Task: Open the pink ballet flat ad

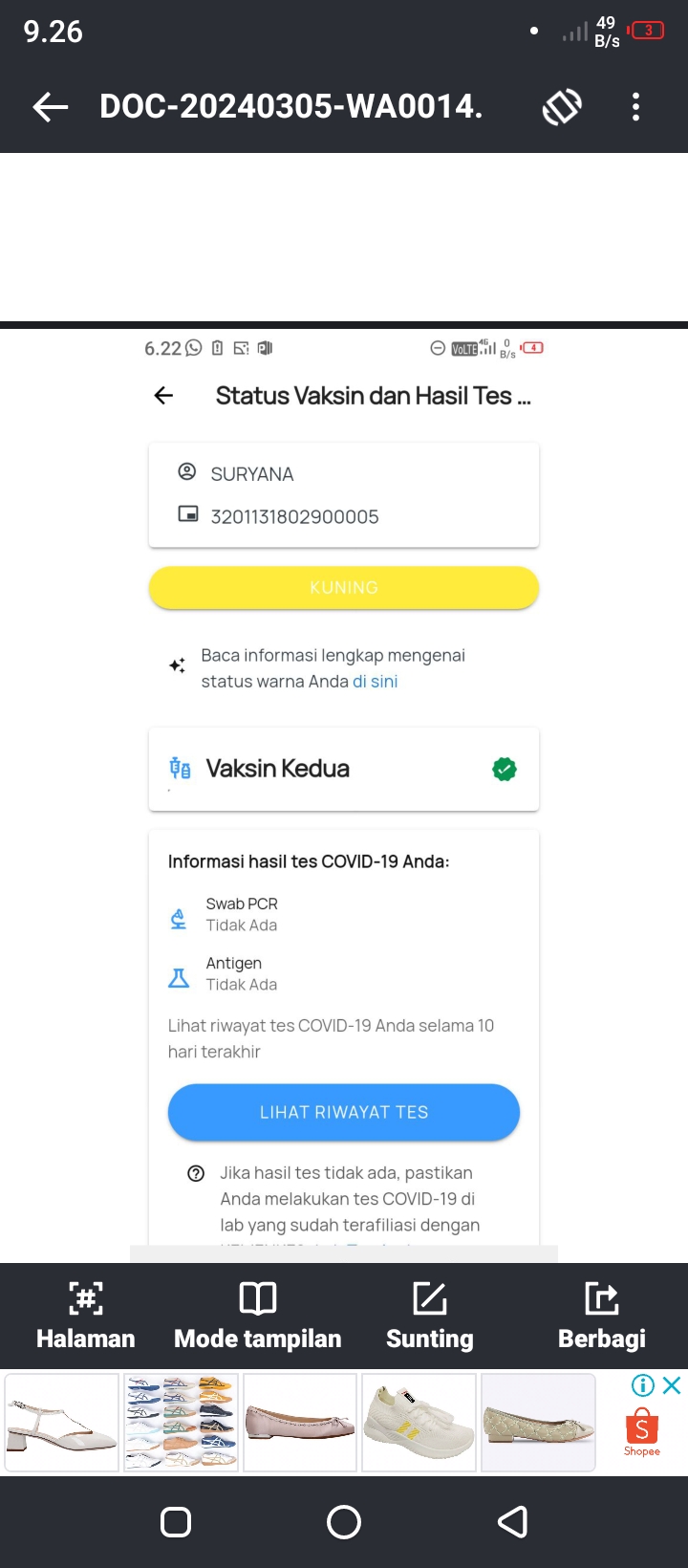Action: (x=300, y=1423)
